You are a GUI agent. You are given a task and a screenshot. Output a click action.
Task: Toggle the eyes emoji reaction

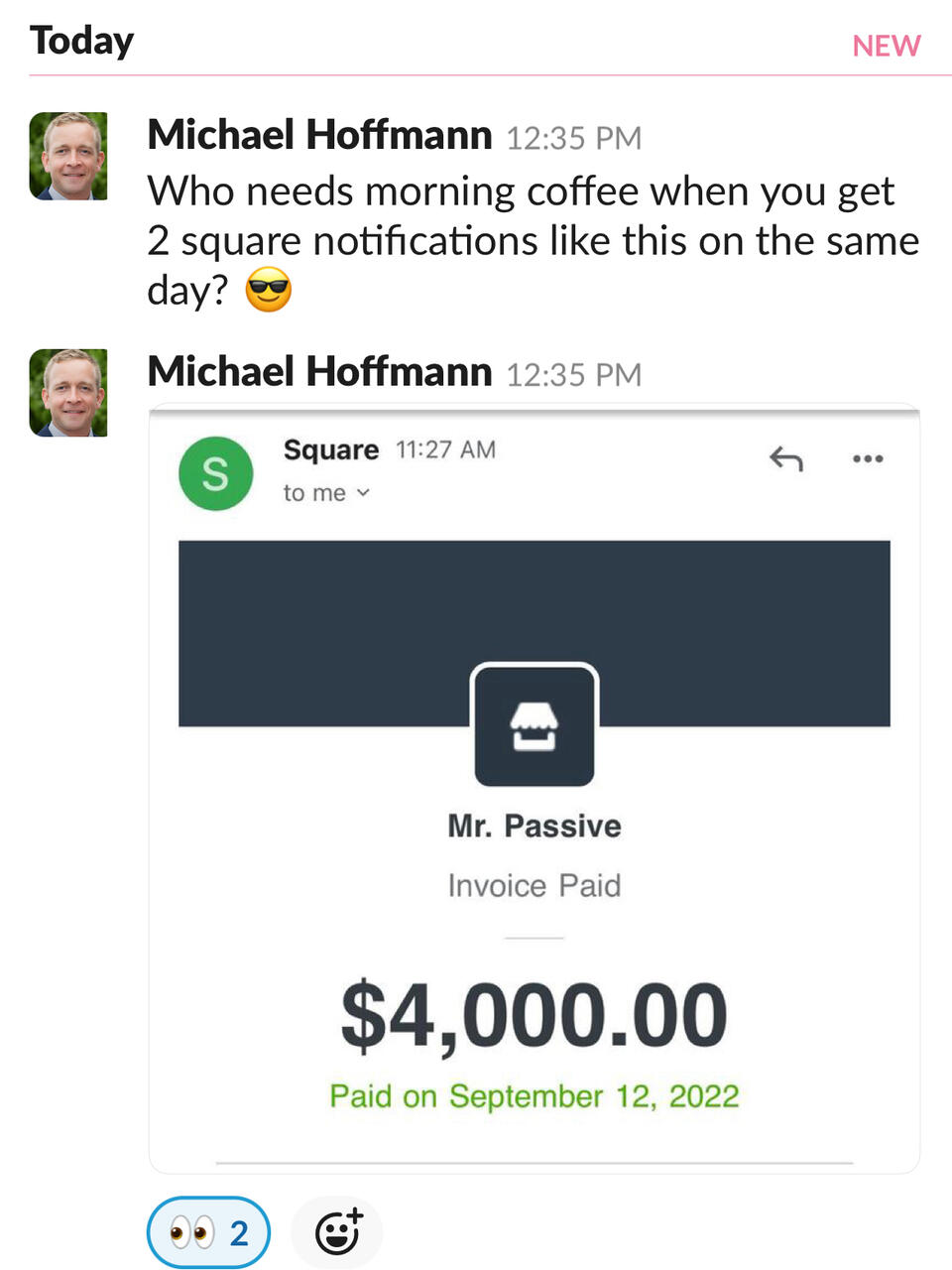coord(208,1232)
